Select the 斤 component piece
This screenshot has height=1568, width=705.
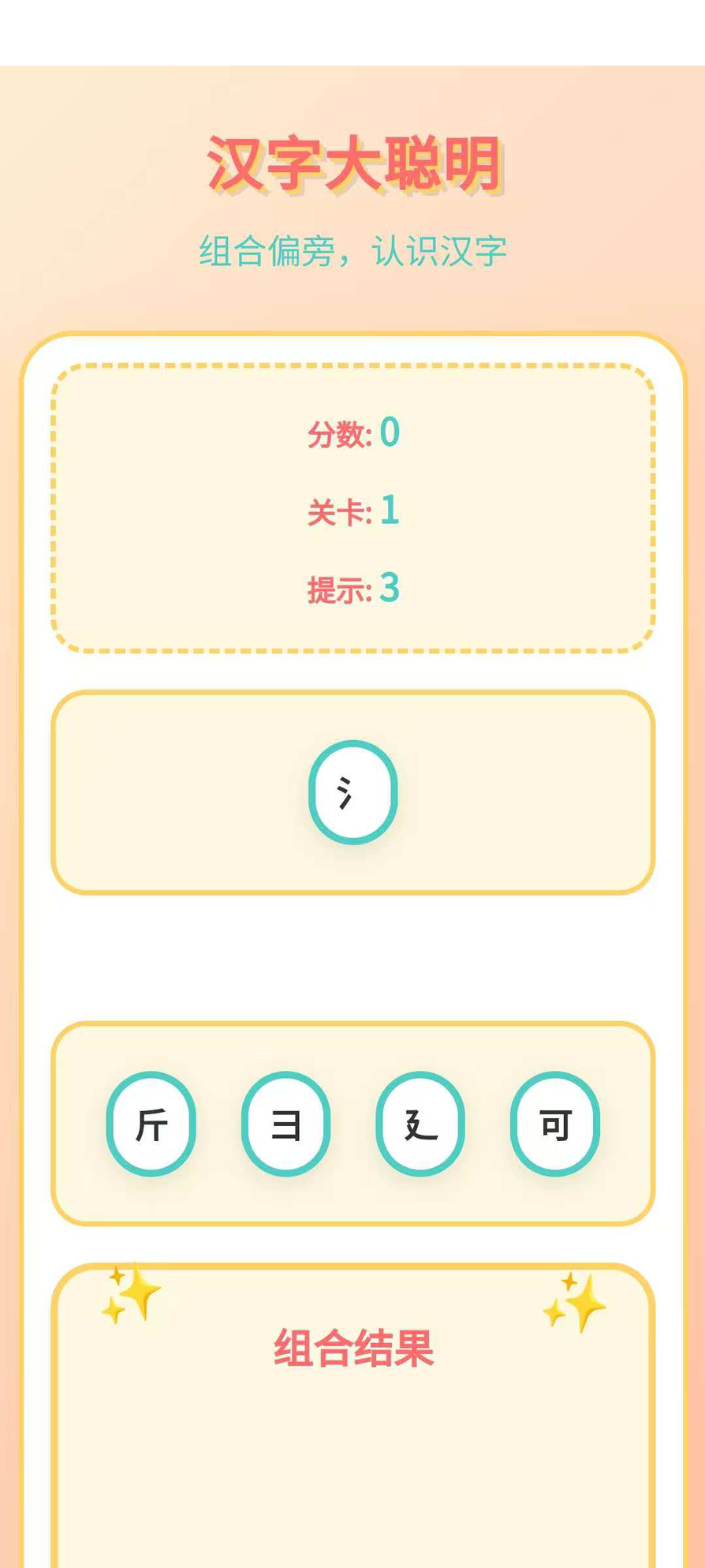point(151,1124)
